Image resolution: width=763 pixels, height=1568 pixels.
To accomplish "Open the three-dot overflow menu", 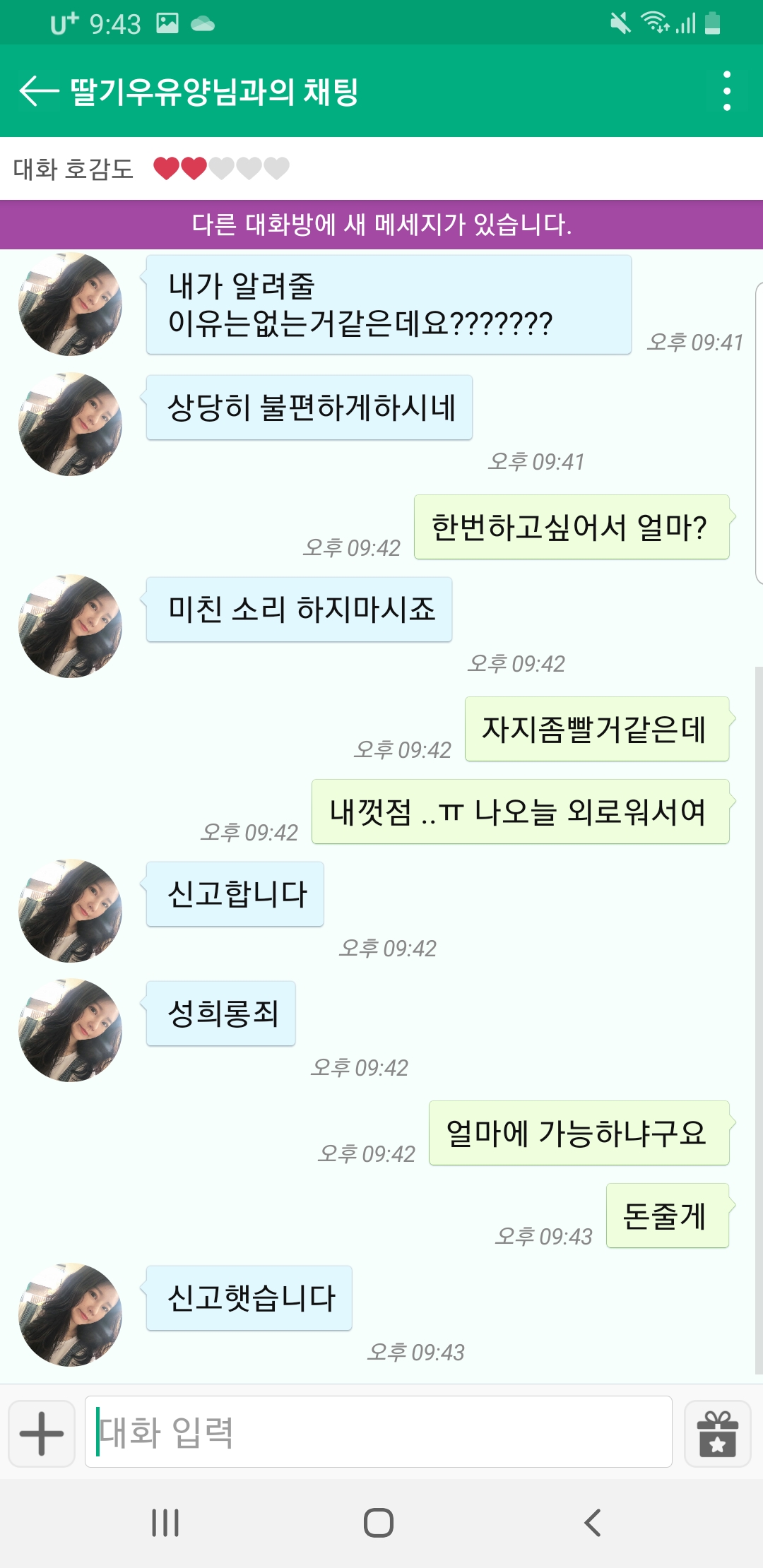I will tap(726, 91).
